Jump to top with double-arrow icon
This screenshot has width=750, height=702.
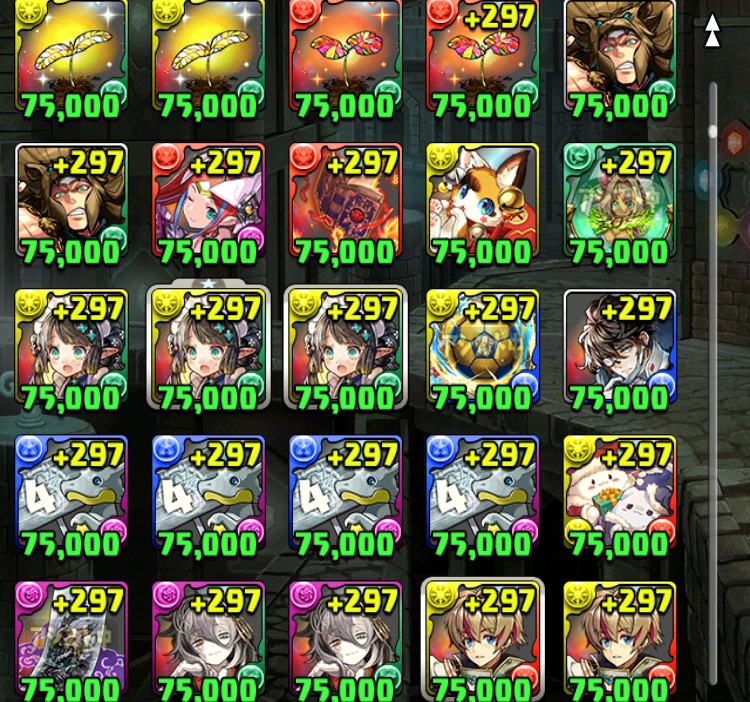tap(712, 31)
